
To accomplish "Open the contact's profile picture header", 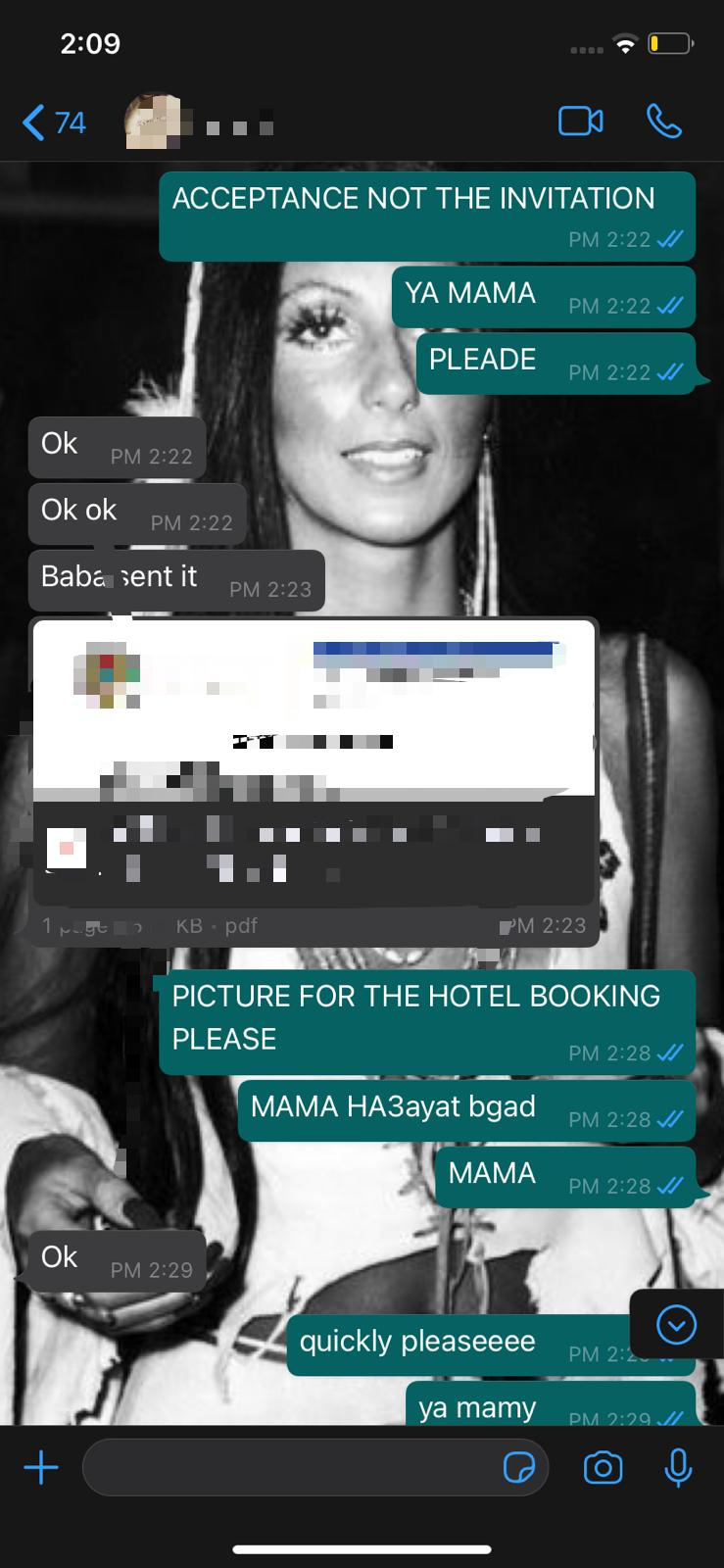I will [153, 122].
